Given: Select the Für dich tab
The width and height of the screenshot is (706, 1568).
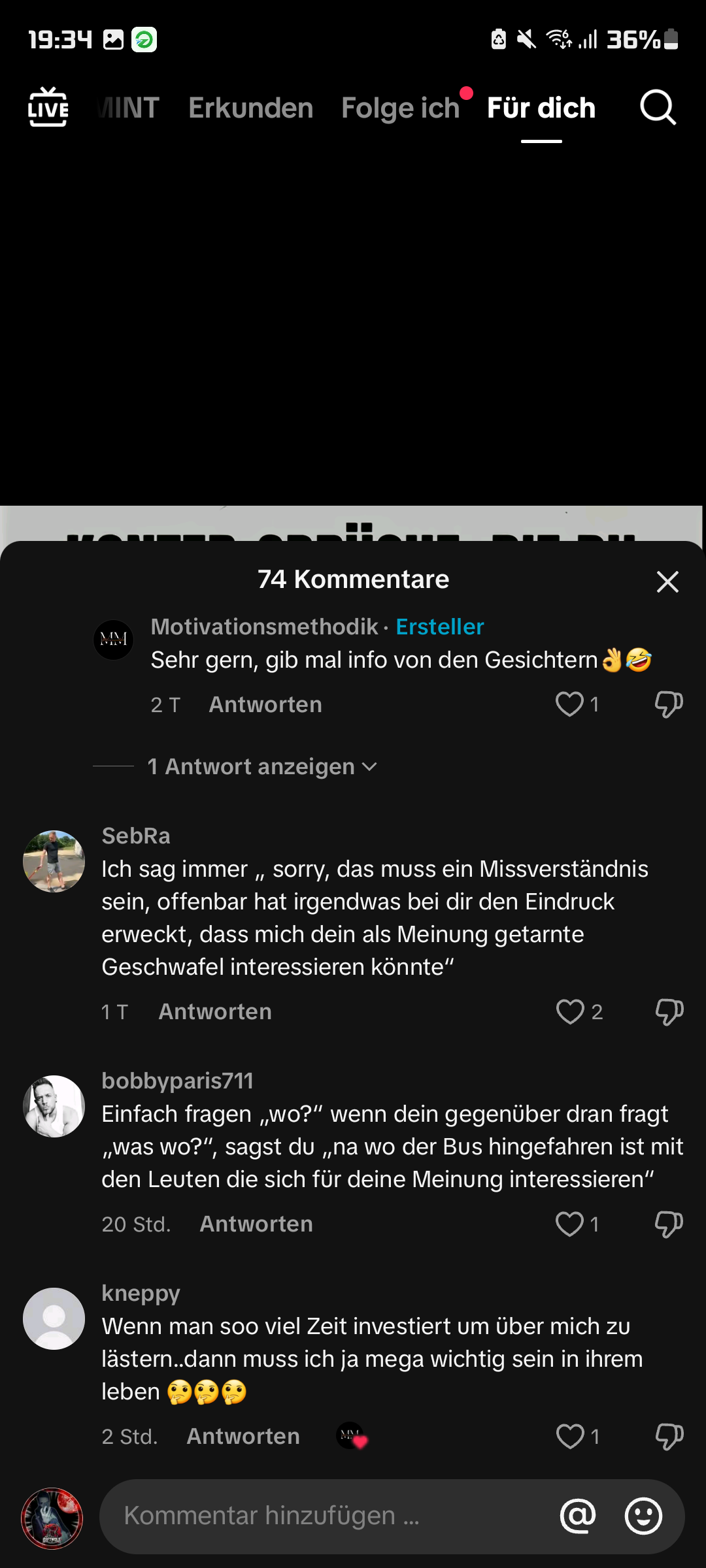Looking at the screenshot, I should coord(541,108).
